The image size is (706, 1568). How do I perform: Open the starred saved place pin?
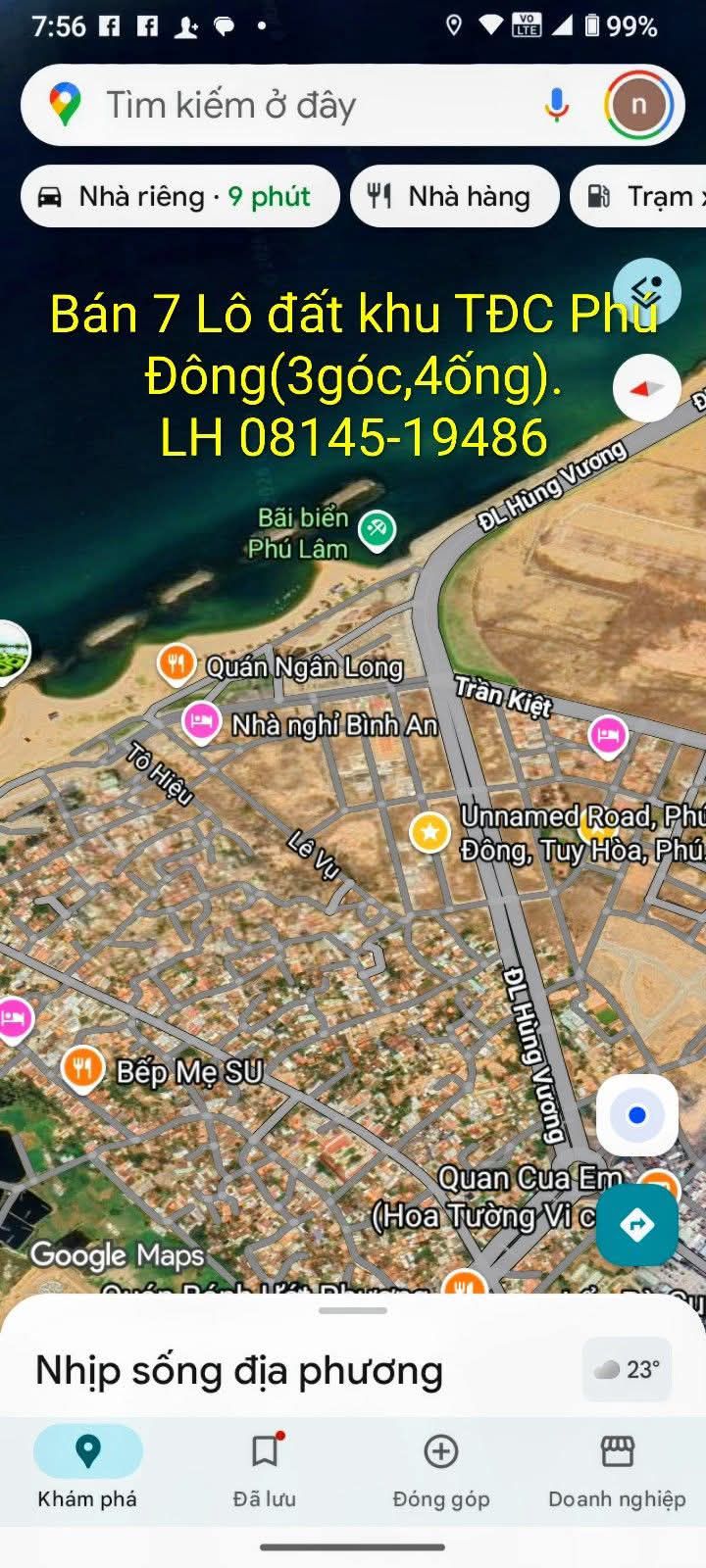pyautogui.click(x=429, y=833)
